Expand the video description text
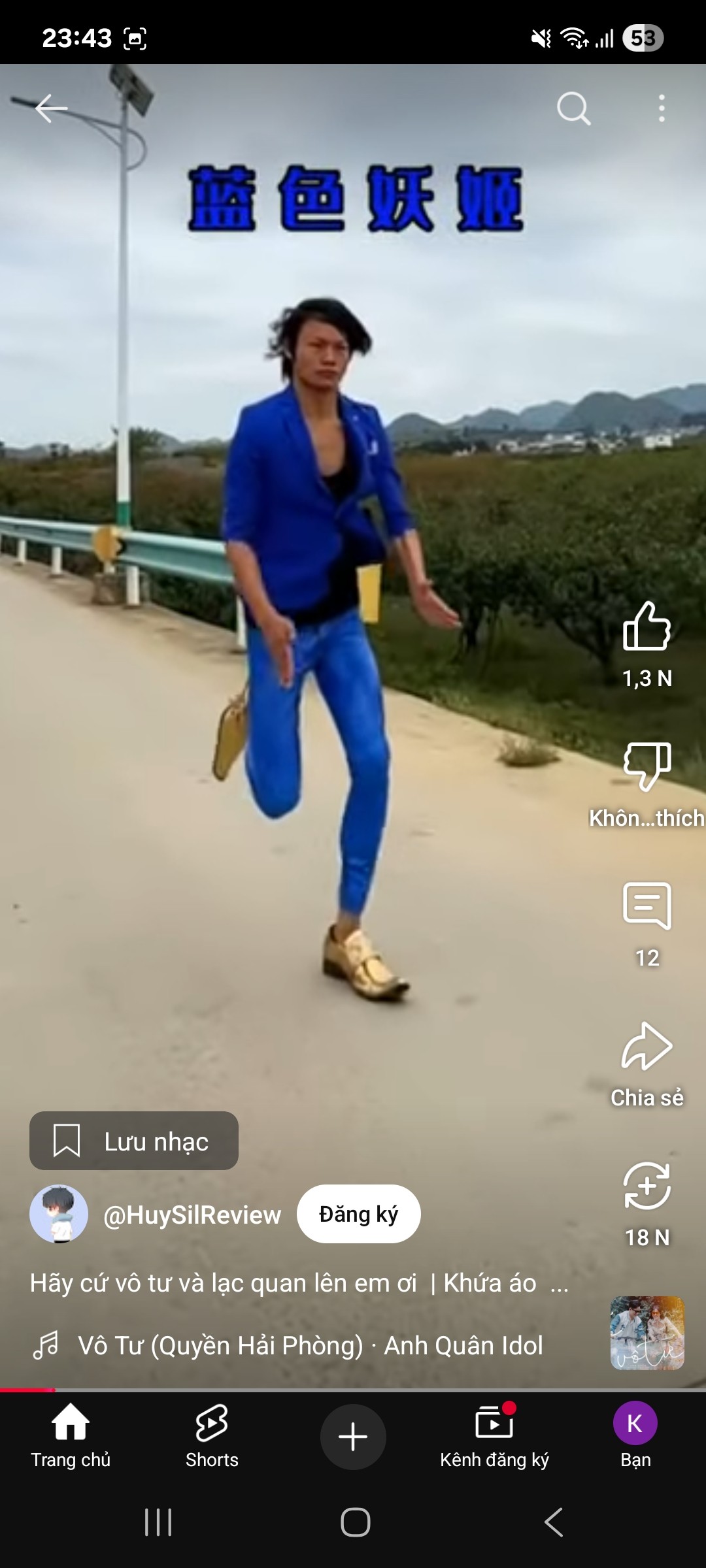This screenshot has width=706, height=1568. coord(299,1283)
